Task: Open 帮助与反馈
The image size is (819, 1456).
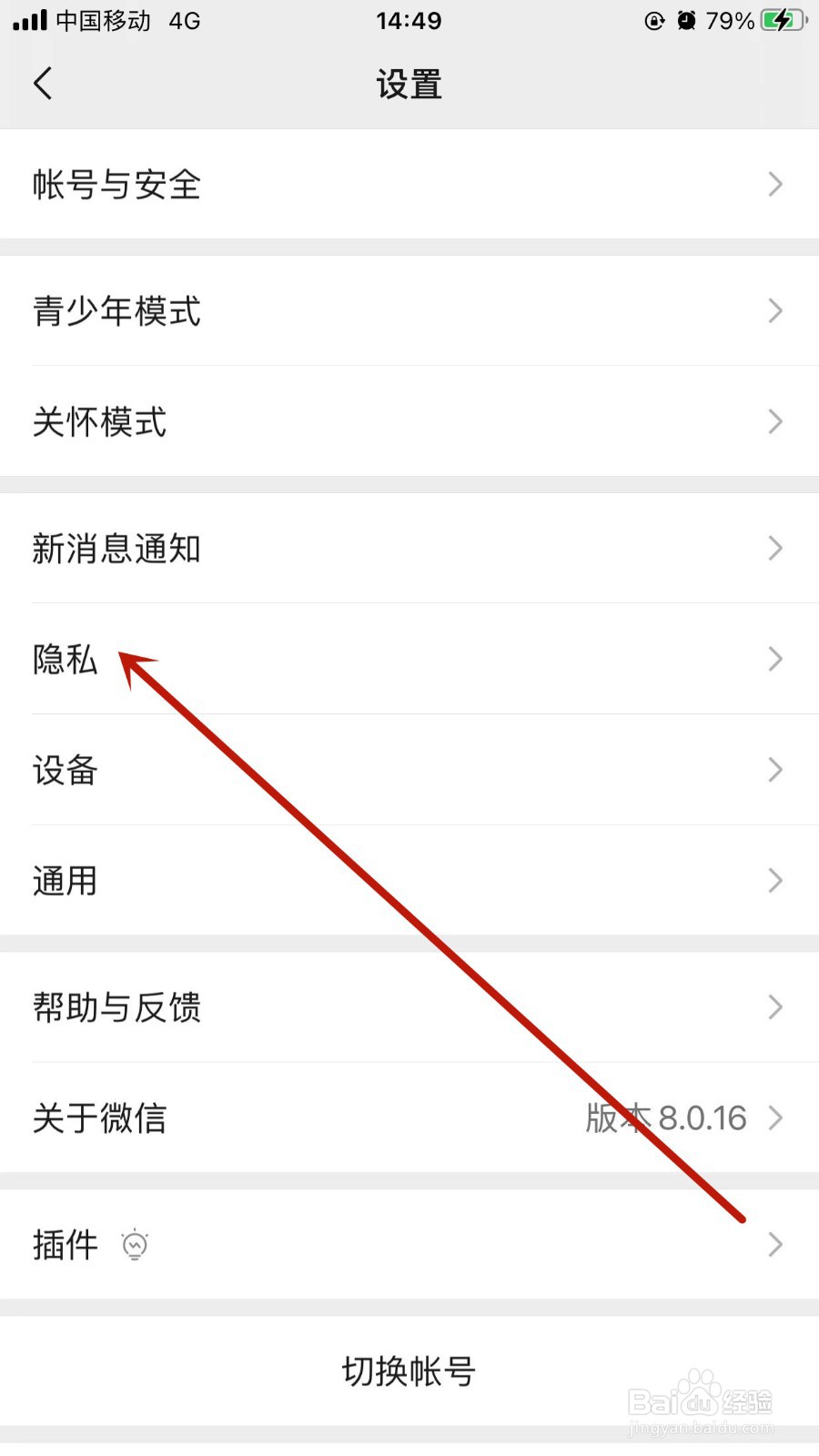Action: coord(409,1007)
